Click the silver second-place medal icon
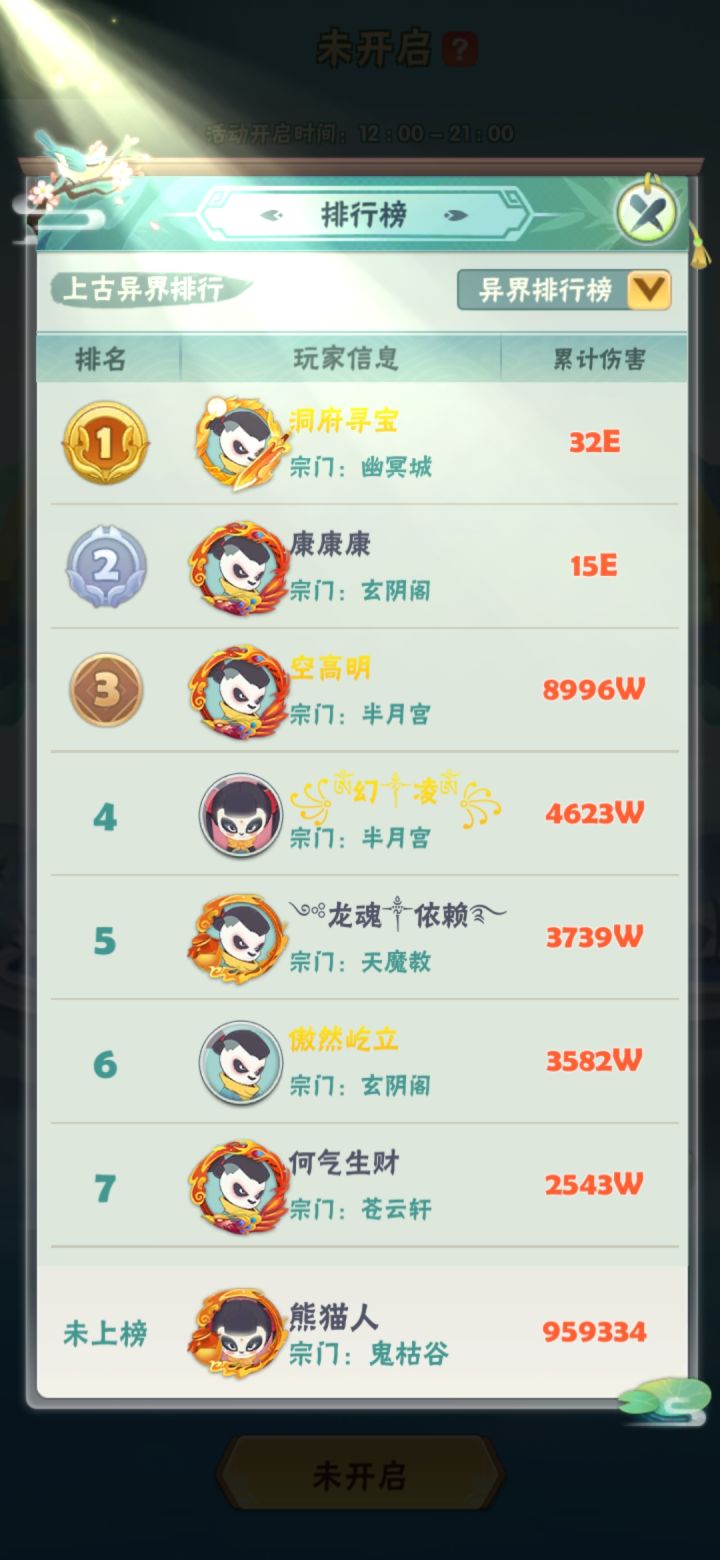The image size is (720, 1560). pyautogui.click(x=105, y=565)
